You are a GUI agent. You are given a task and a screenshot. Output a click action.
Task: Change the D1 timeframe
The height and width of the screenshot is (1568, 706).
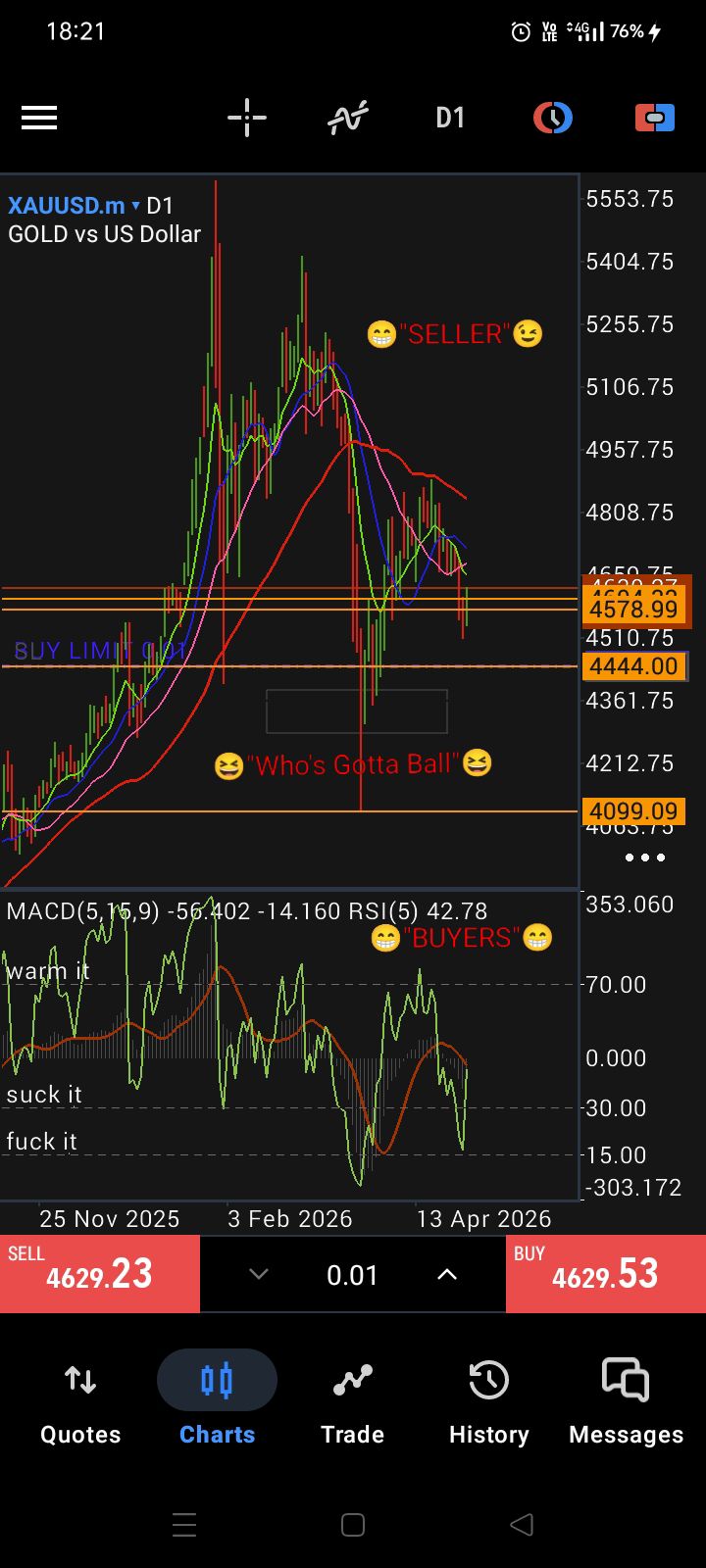(x=450, y=119)
